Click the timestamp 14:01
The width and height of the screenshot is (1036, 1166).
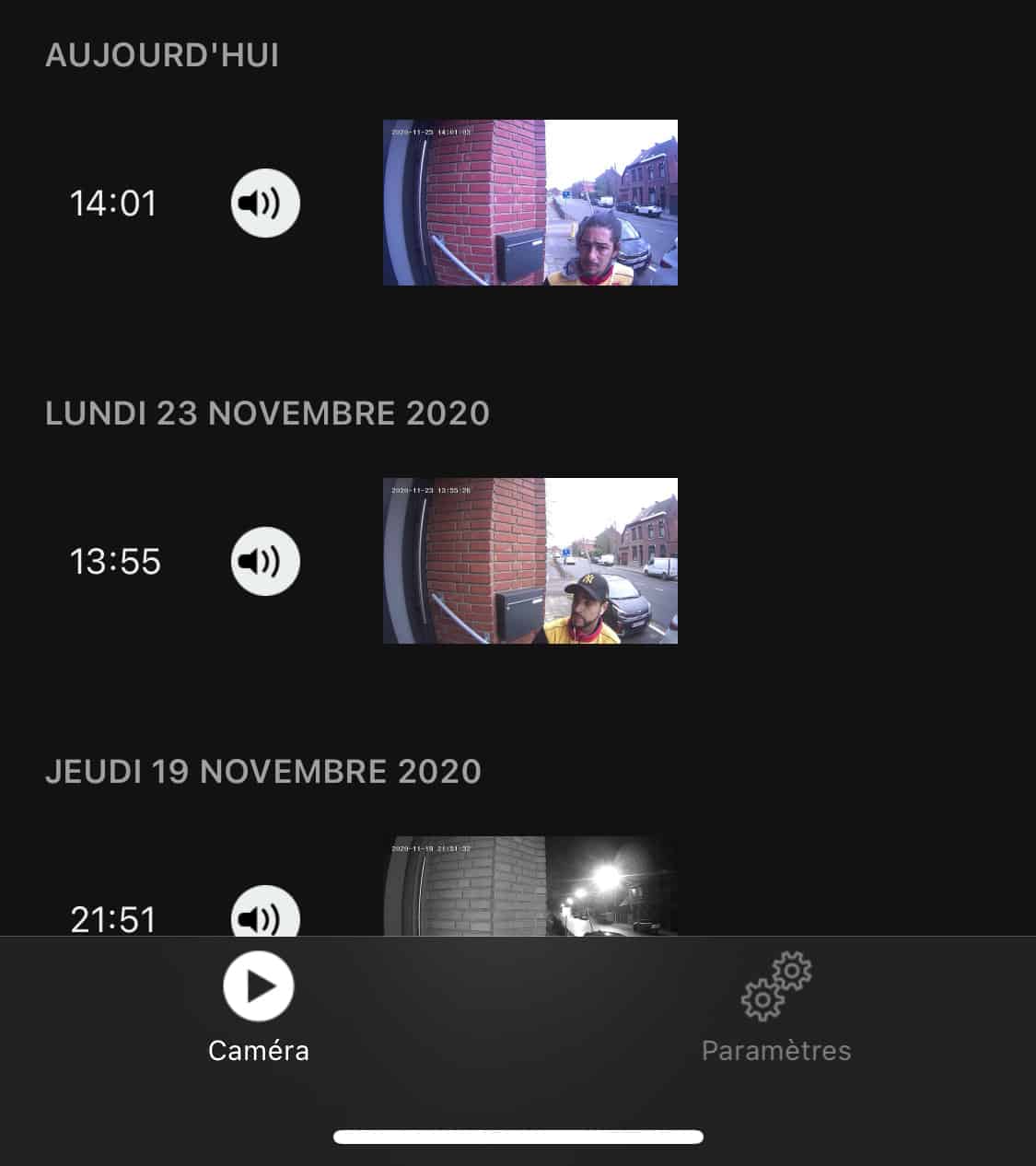pos(114,203)
